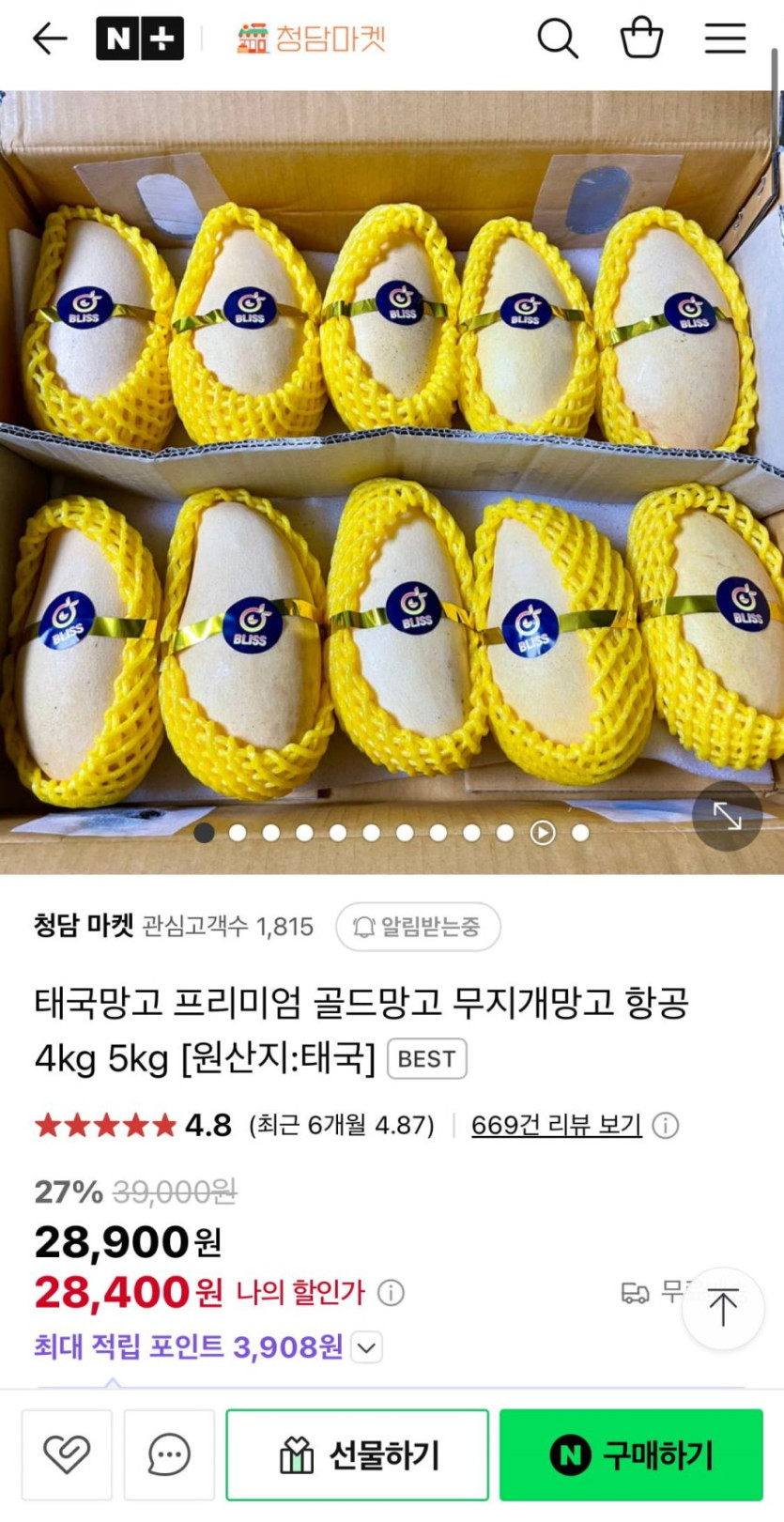Open the 청담마켓 store page

click(x=311, y=39)
